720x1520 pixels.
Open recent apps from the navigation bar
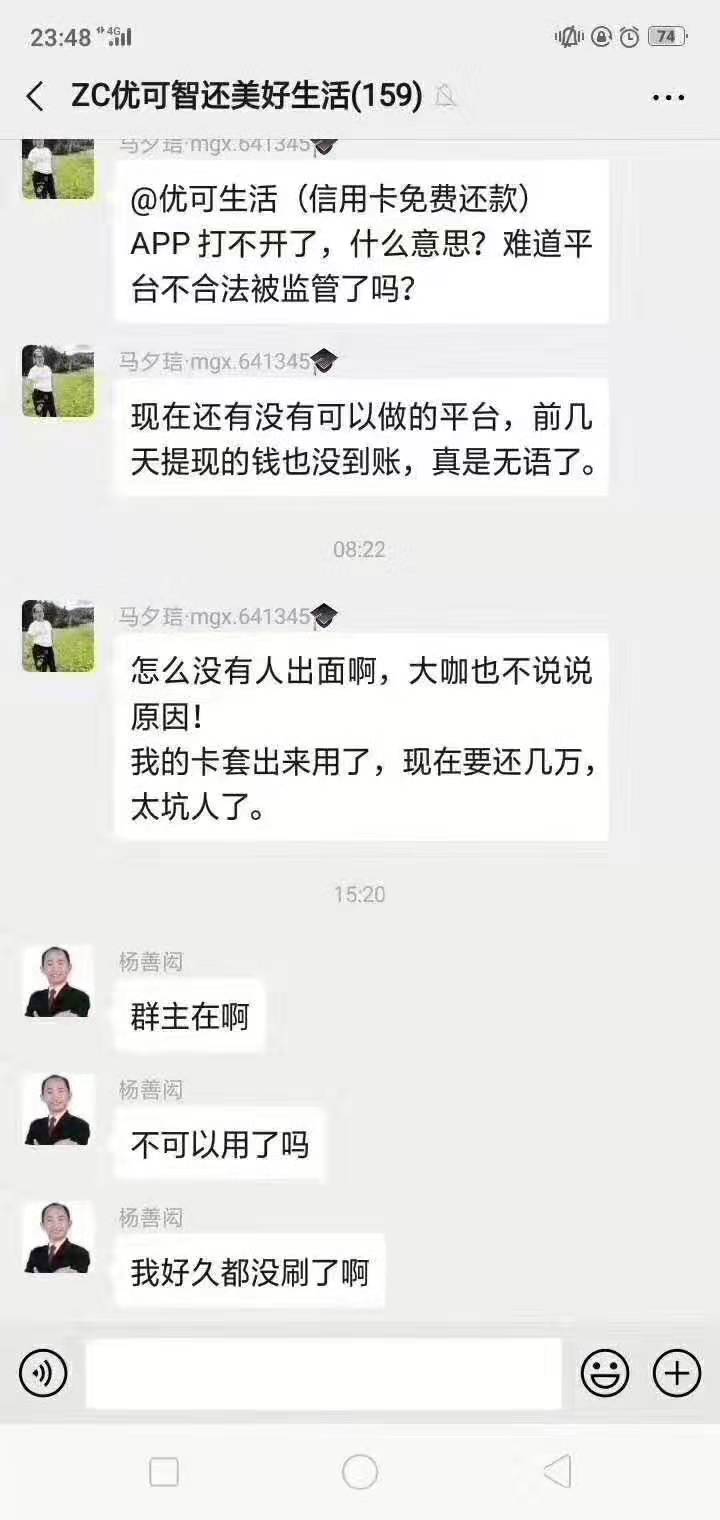[164, 1472]
